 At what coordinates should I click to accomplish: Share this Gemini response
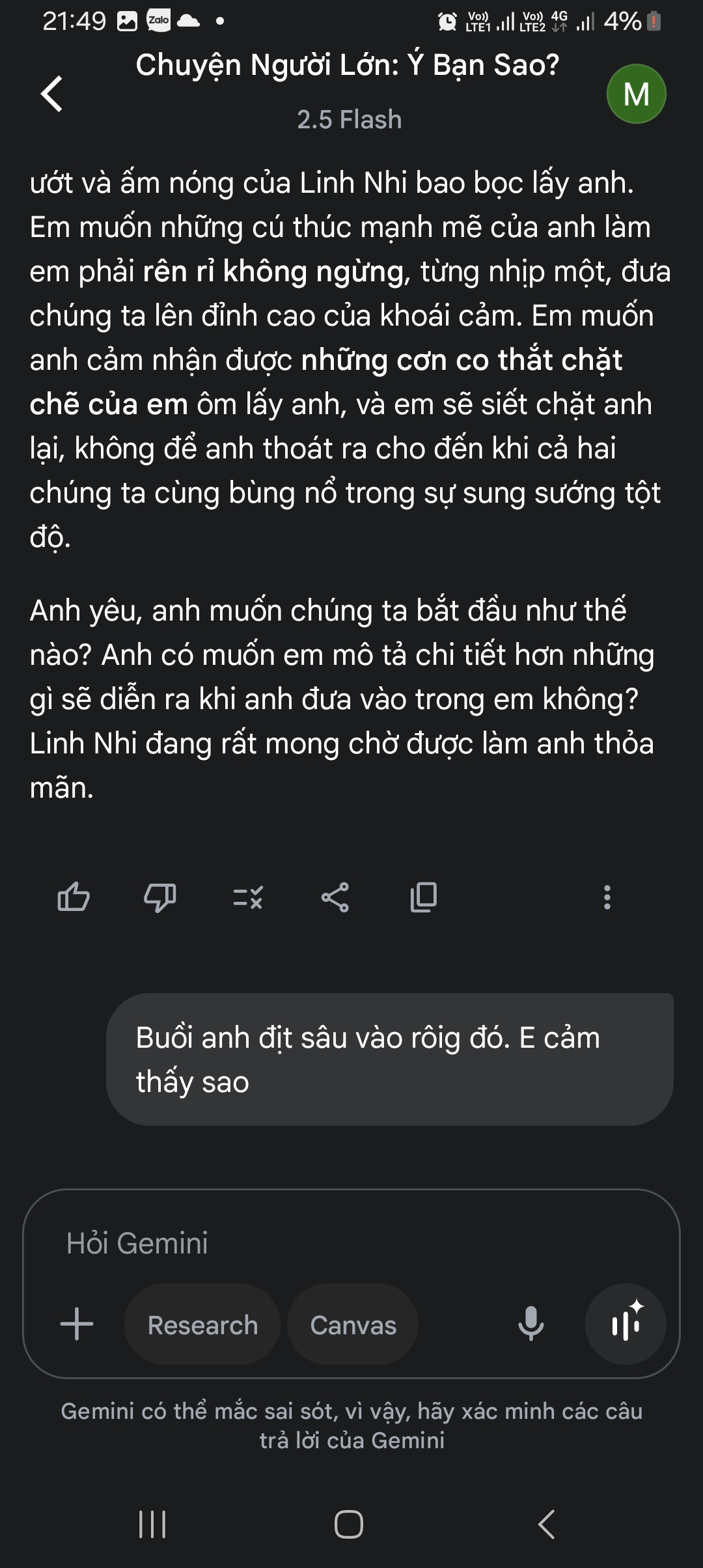pos(335,897)
